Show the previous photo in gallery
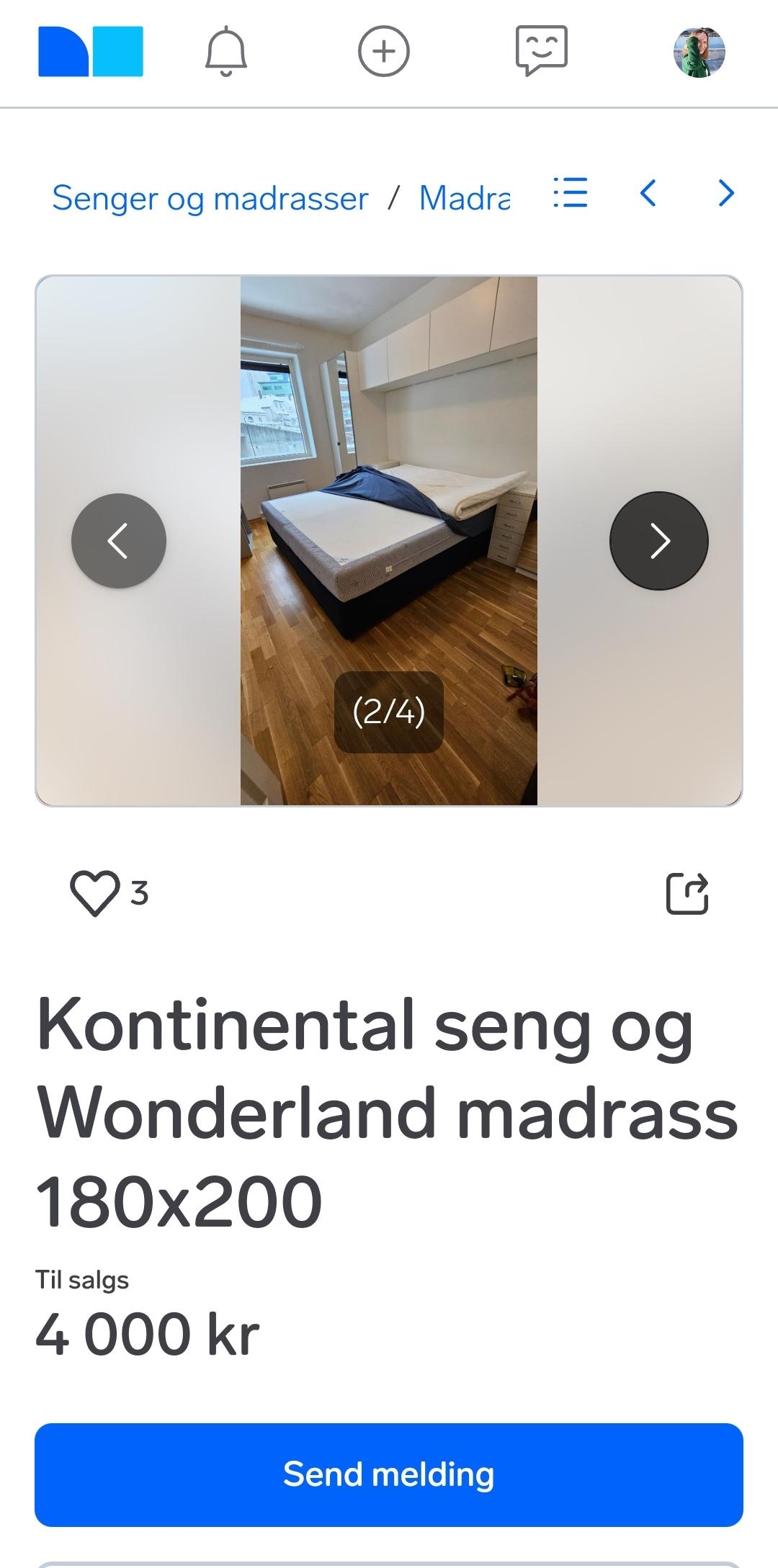The height and width of the screenshot is (1568, 778). (119, 541)
